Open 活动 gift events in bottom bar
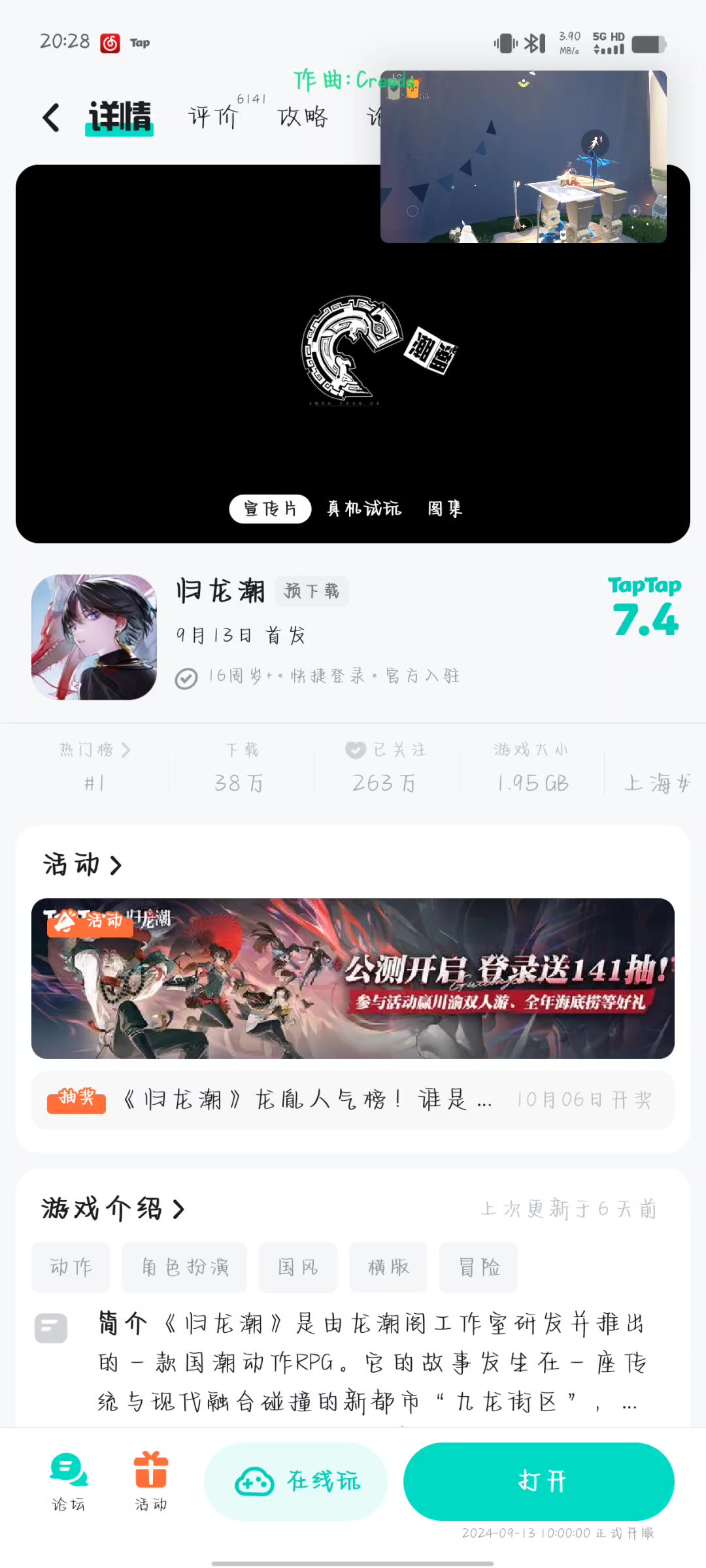The image size is (706, 1568). coord(151,1480)
